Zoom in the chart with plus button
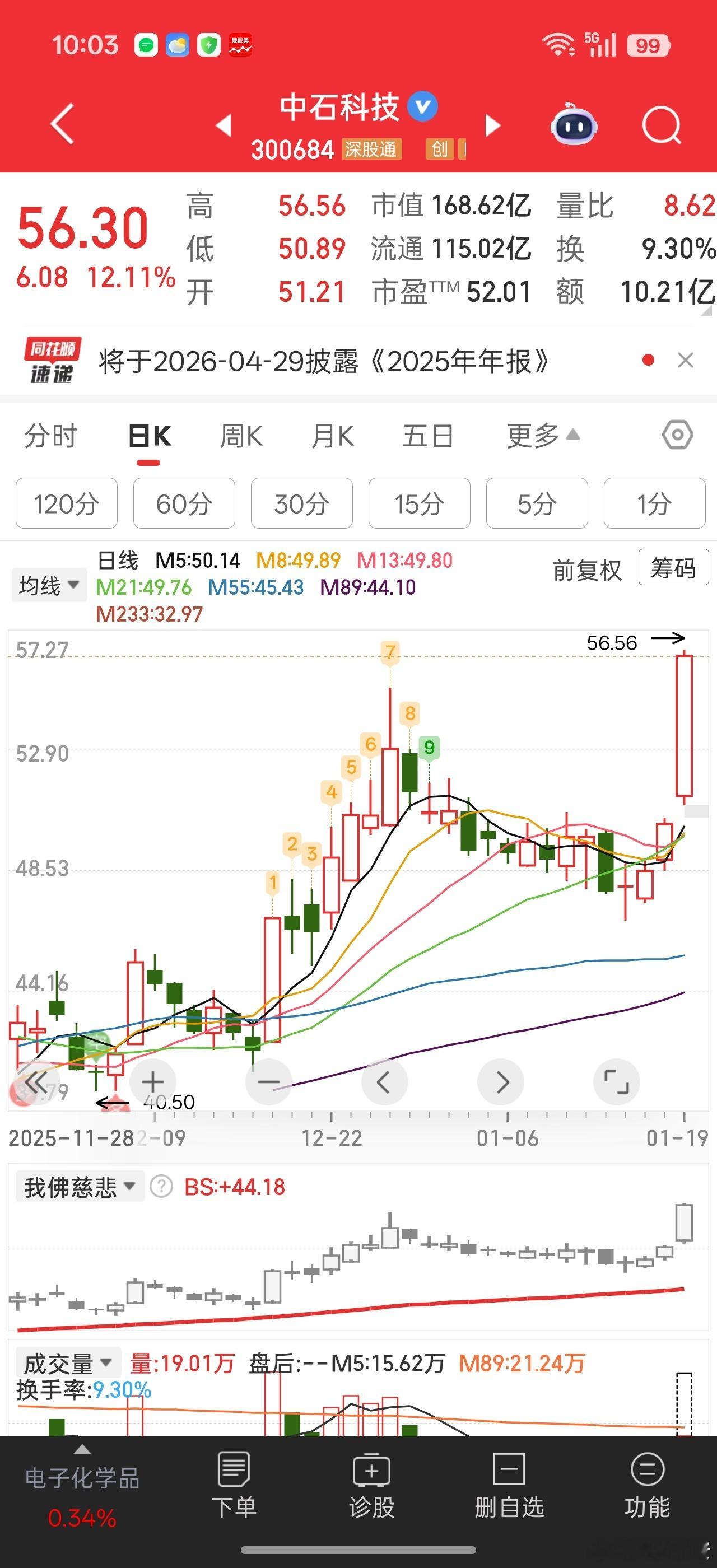Viewport: 717px width, 1568px height. pos(153,1082)
